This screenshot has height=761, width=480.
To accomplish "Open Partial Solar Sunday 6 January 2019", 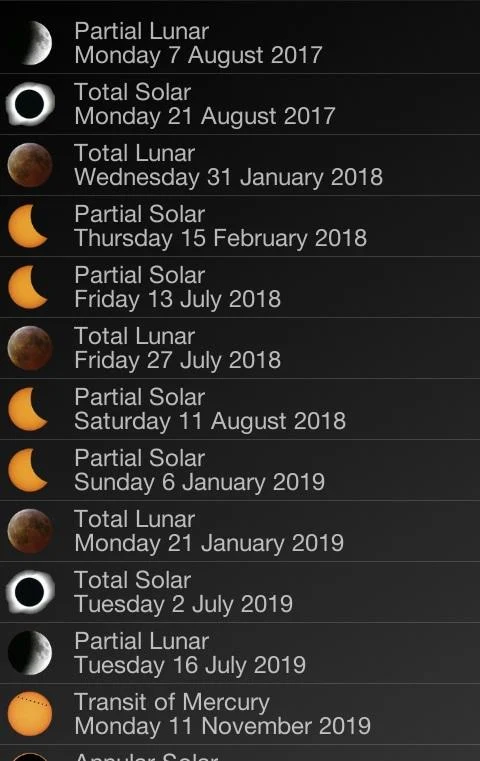I will 240,470.
